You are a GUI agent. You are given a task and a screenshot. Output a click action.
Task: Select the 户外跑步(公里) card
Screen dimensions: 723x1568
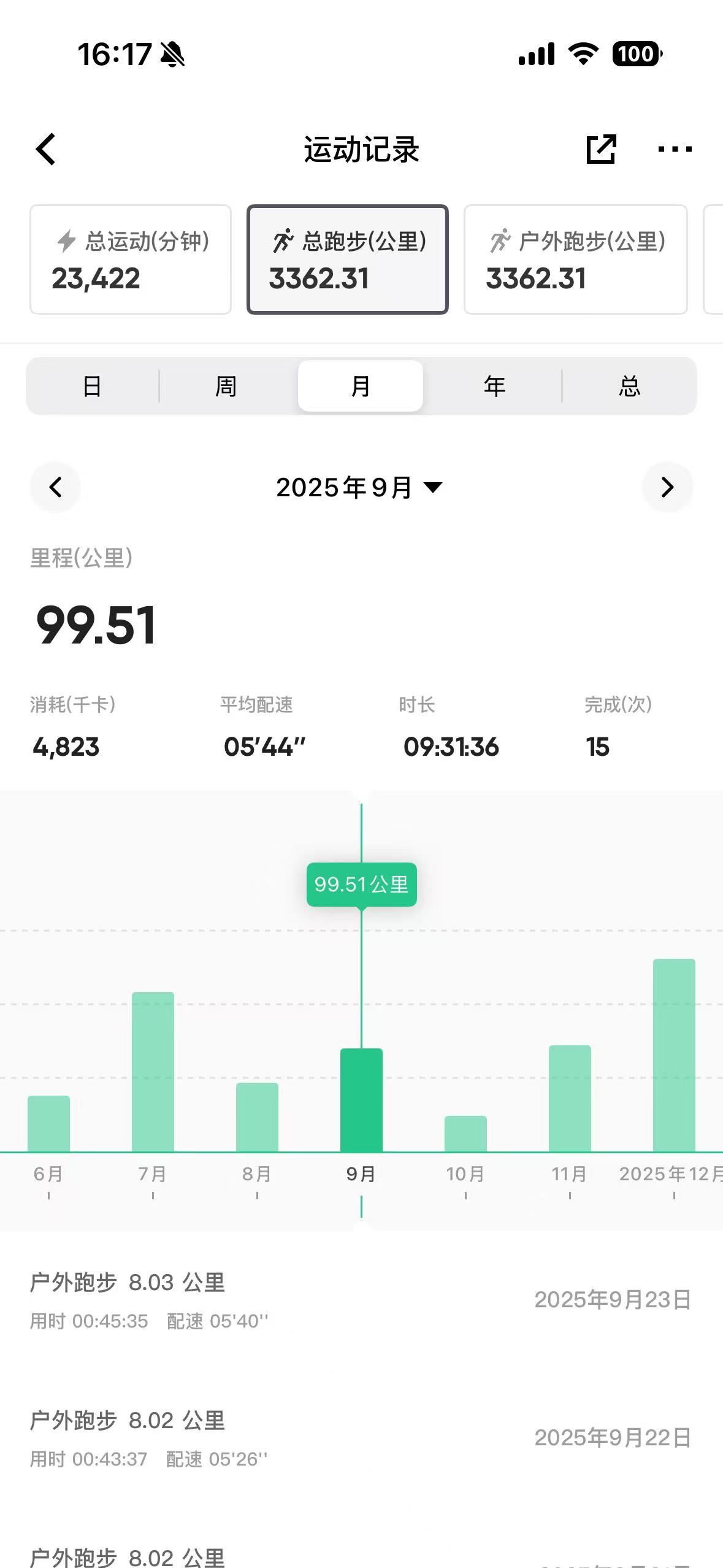[x=575, y=259]
